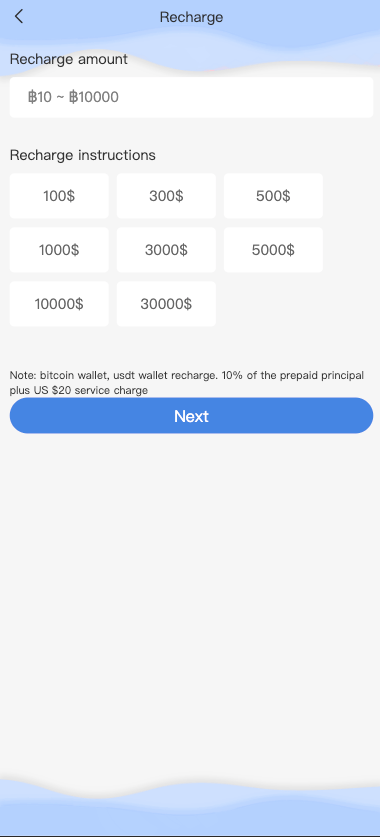The height and width of the screenshot is (837, 380).
Task: Tap the recharge amount input field
Action: (x=191, y=97)
